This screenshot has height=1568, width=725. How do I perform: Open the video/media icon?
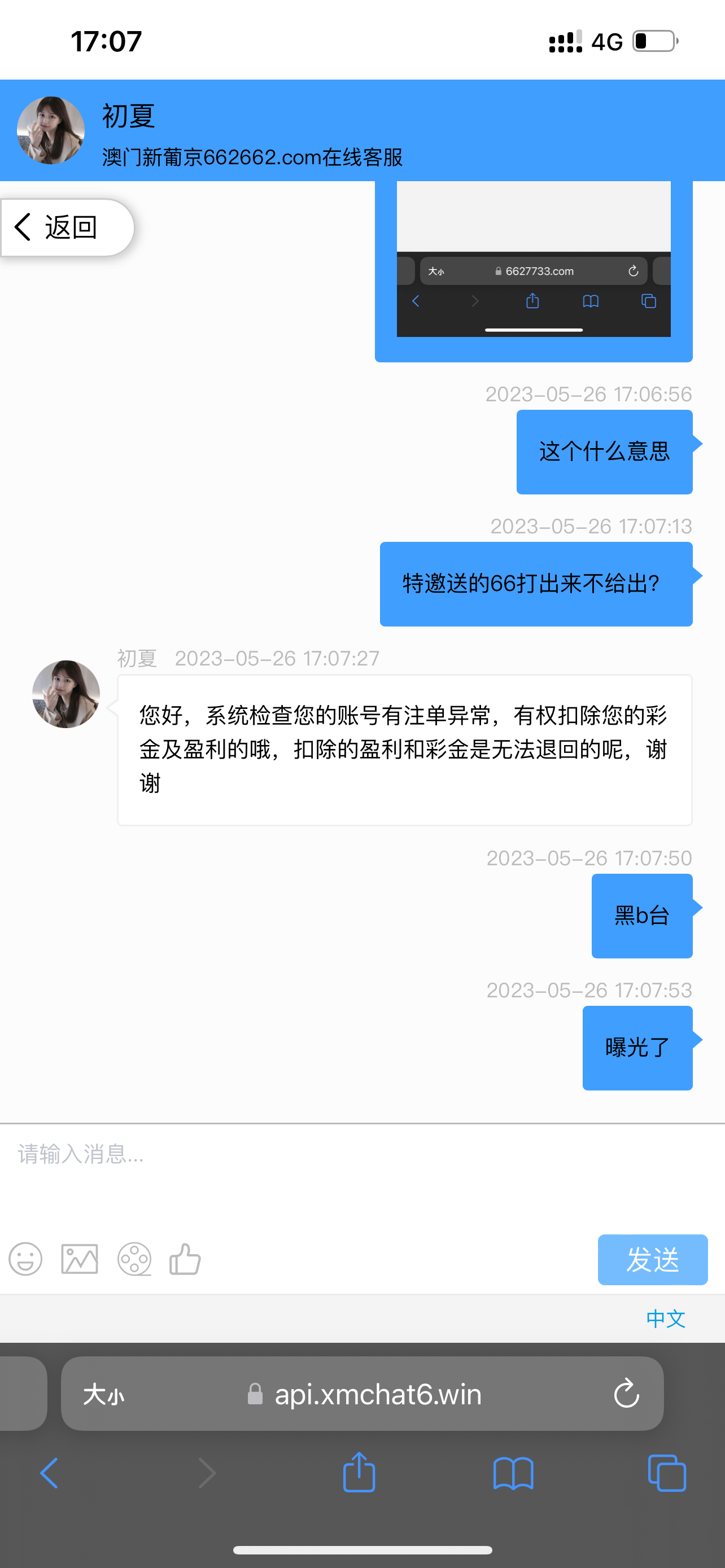pyautogui.click(x=134, y=1259)
